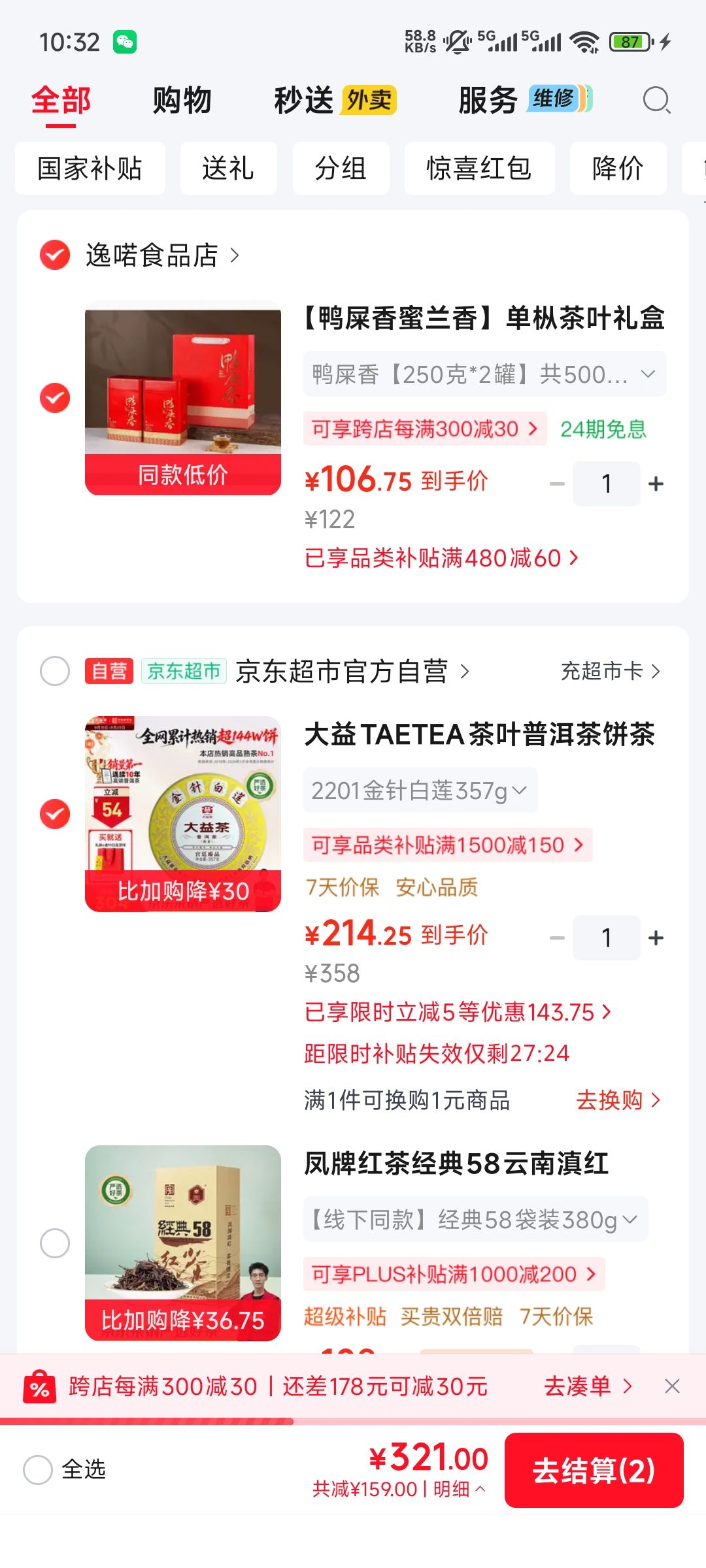
Task: Increase quantity of the 单枞茶叶礼盒
Action: [656, 483]
